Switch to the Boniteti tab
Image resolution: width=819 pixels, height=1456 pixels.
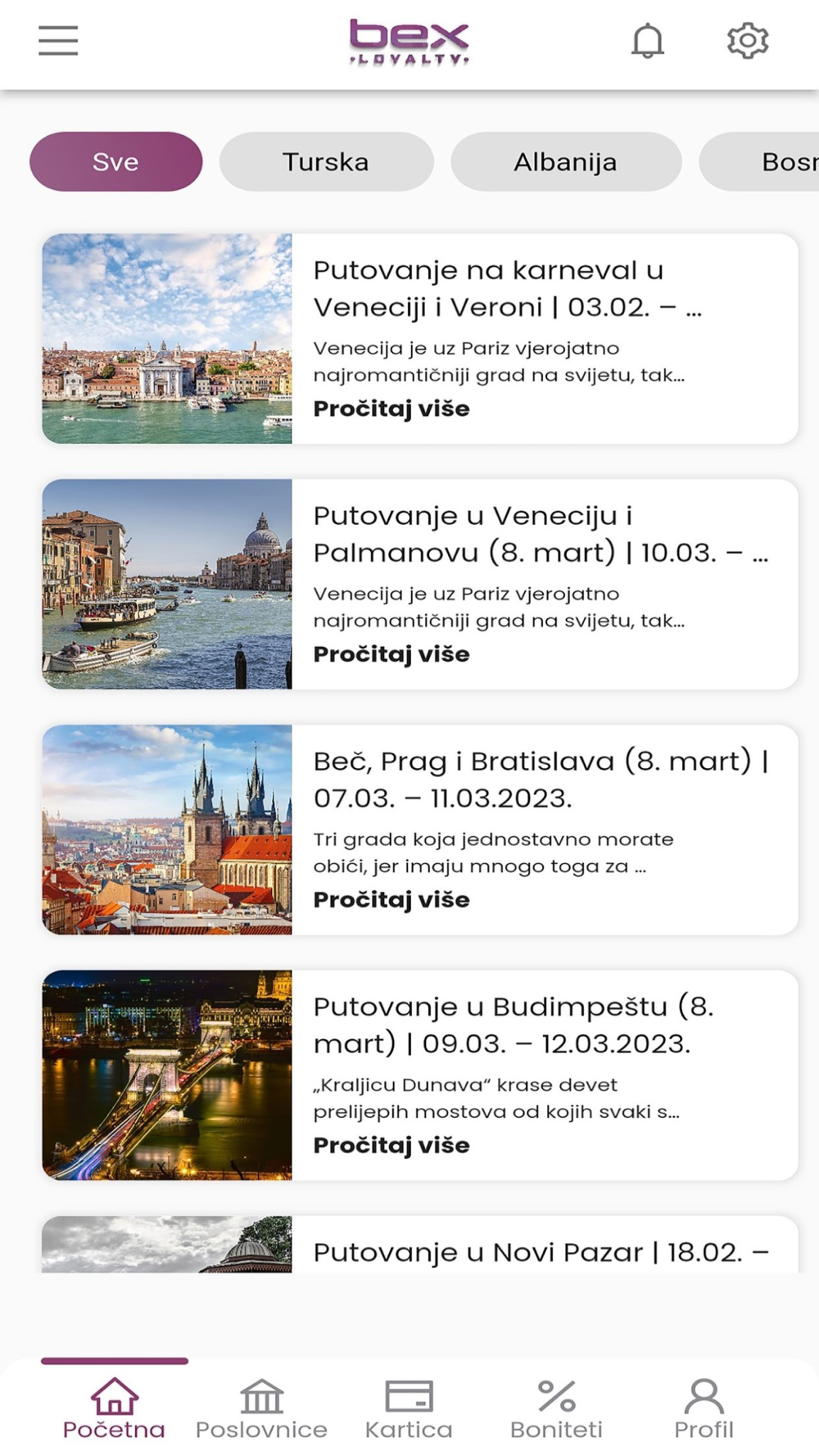(556, 1409)
